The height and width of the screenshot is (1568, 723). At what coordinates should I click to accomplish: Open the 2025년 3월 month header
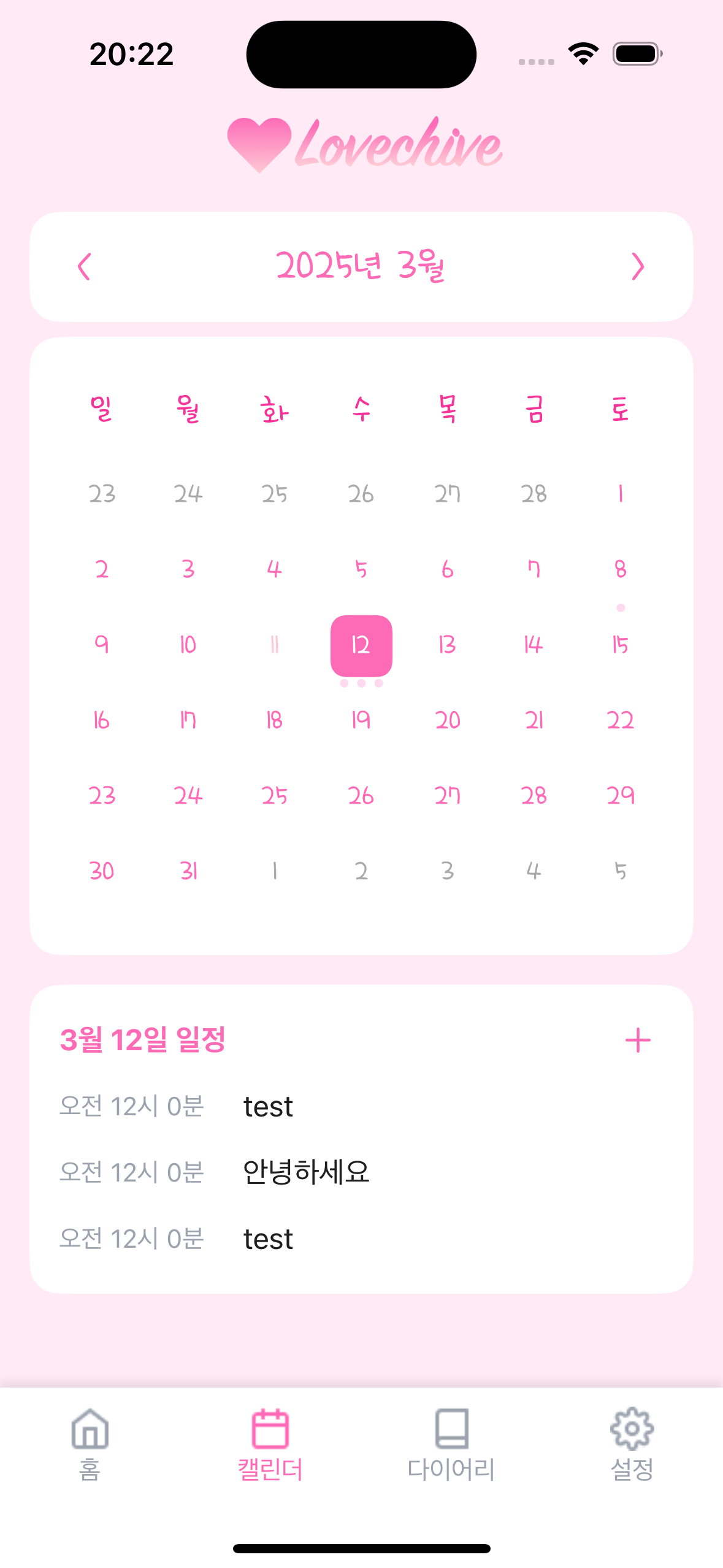click(x=361, y=268)
